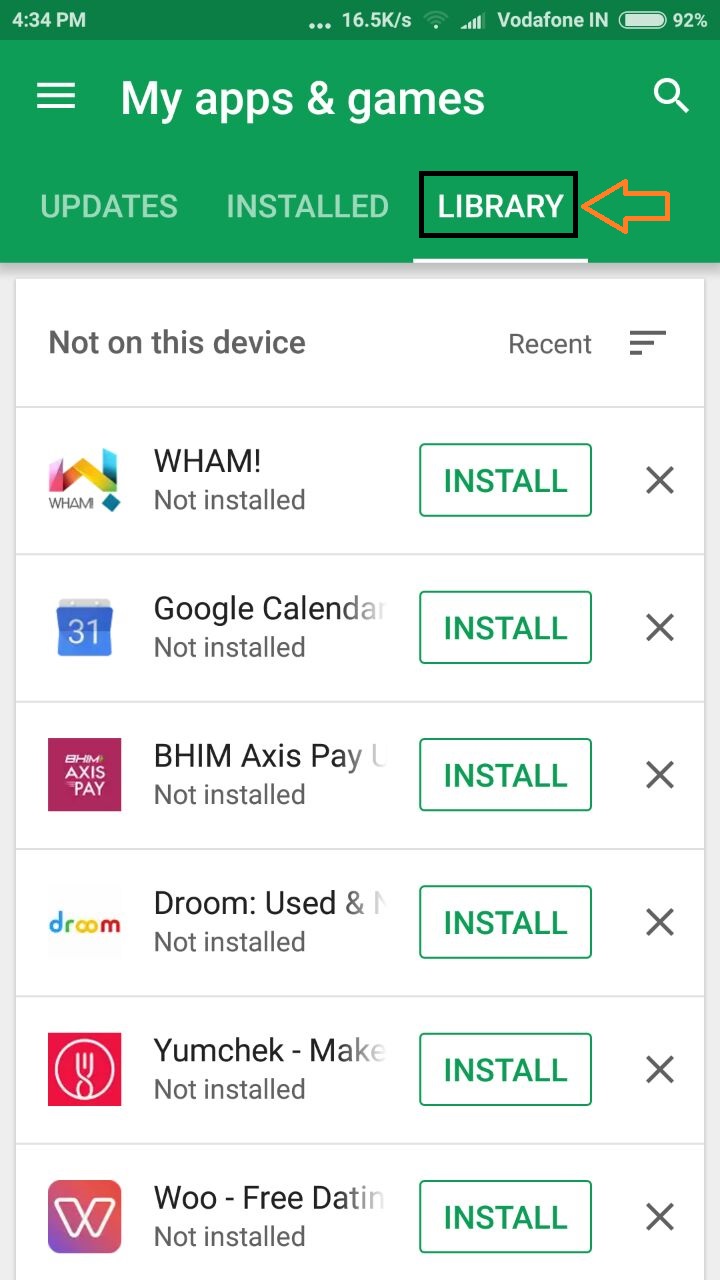This screenshot has height=1280, width=720.
Task: Install the Woo dating app
Action: pos(504,1216)
